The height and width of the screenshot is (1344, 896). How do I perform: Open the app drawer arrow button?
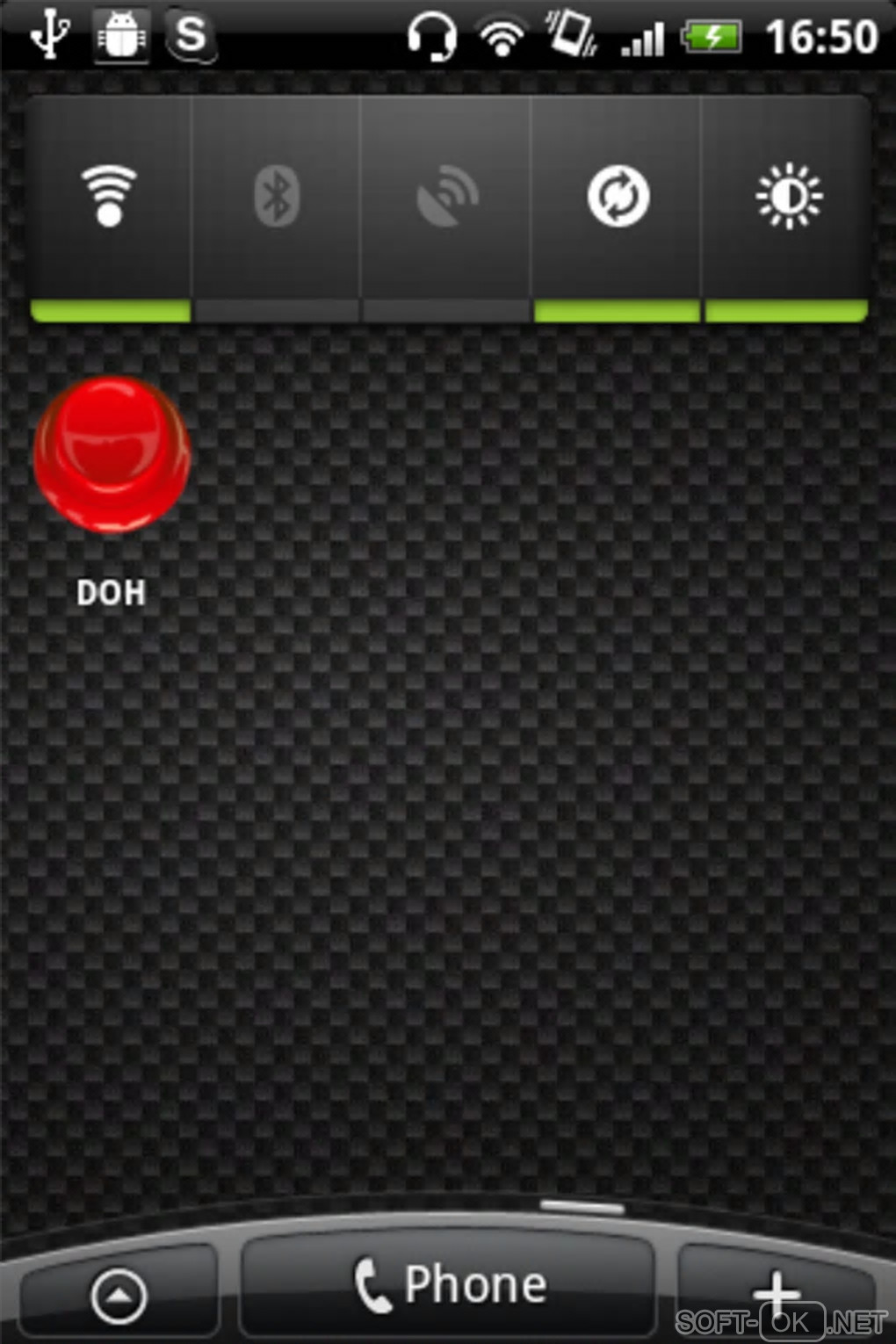click(x=119, y=1295)
